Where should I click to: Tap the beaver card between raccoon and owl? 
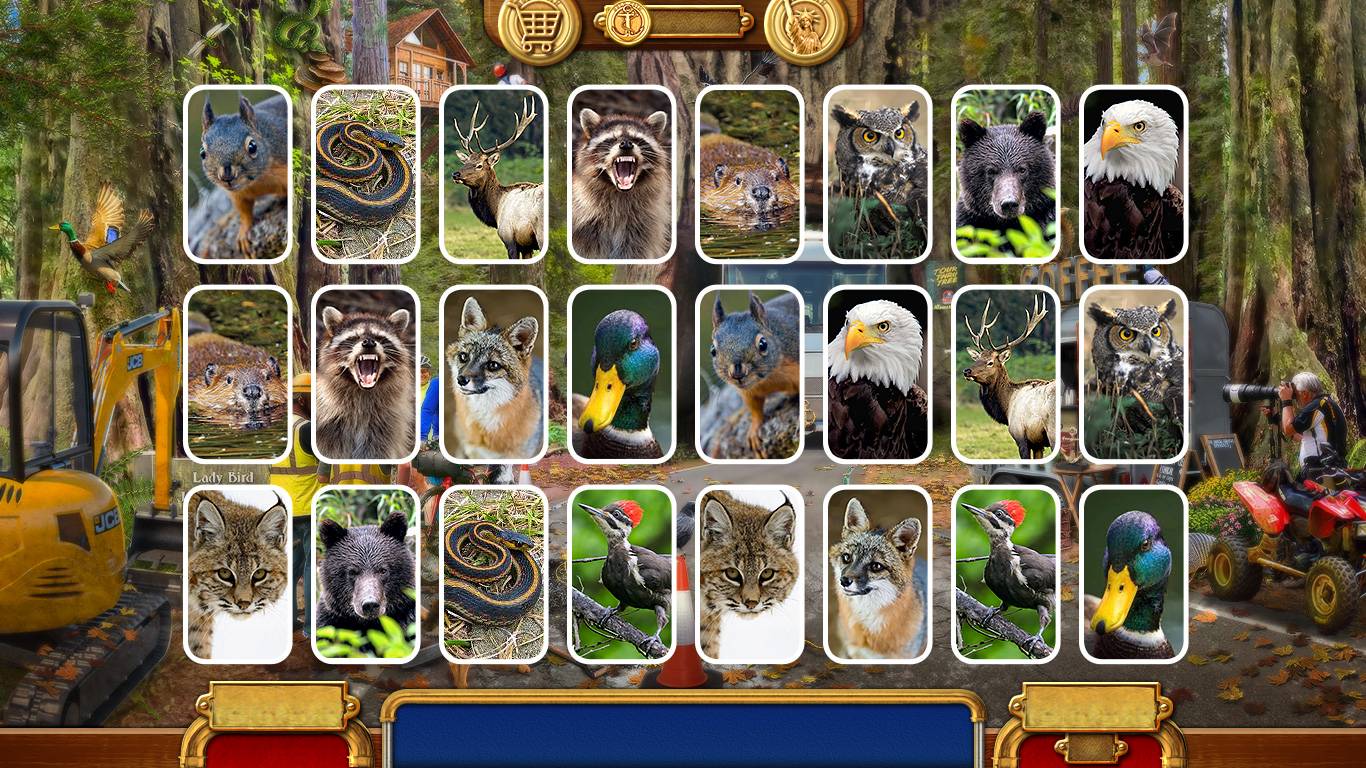[x=750, y=174]
